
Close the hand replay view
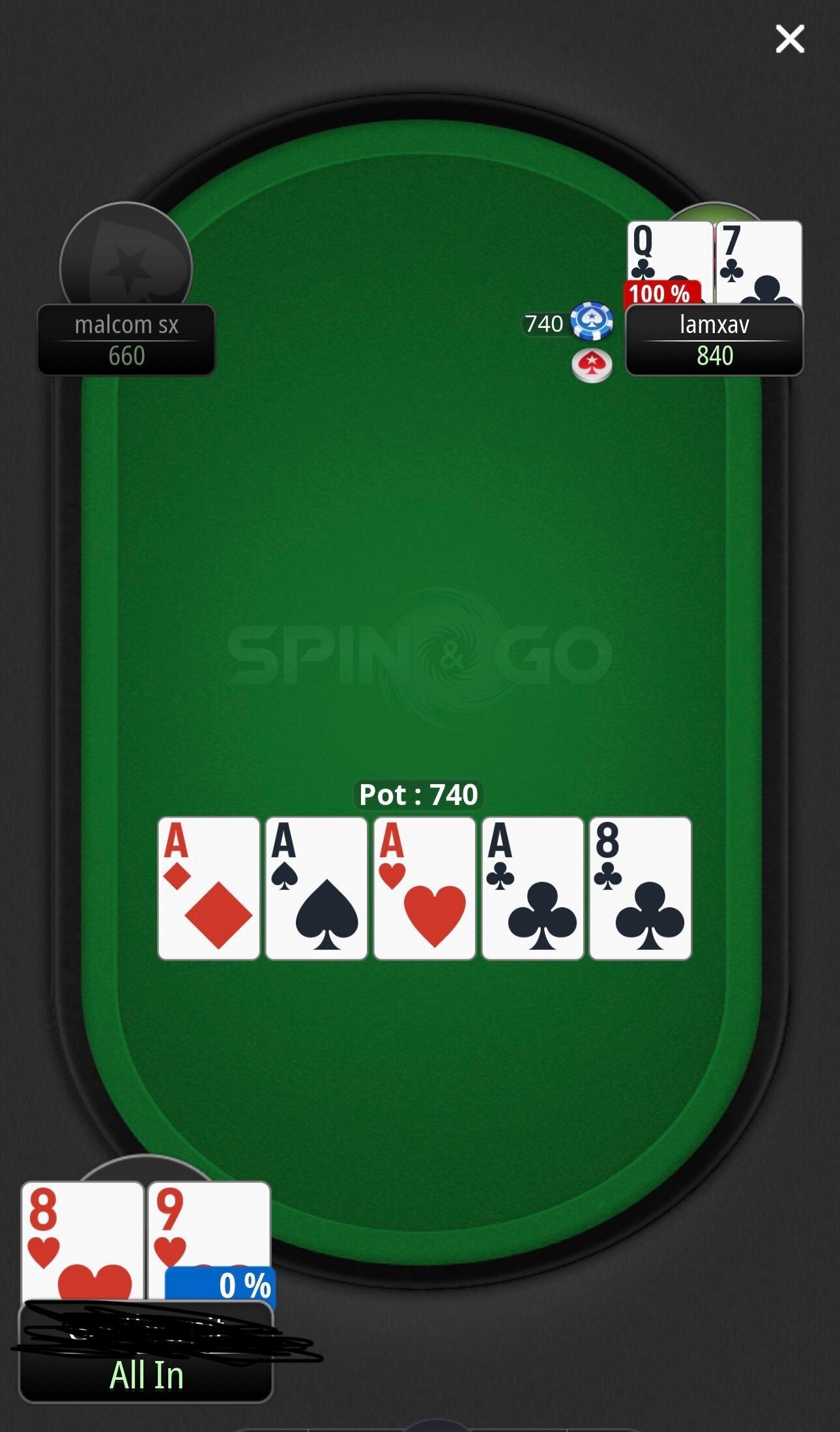click(x=790, y=39)
